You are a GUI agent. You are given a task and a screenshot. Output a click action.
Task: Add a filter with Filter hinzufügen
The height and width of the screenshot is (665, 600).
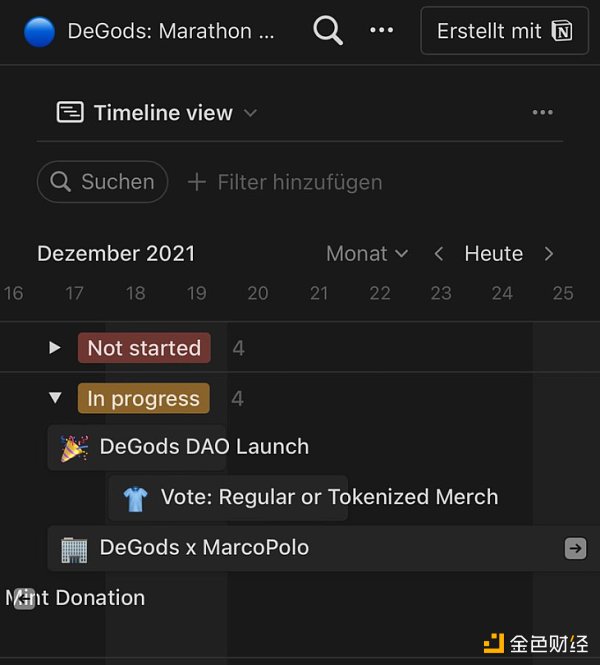(285, 182)
